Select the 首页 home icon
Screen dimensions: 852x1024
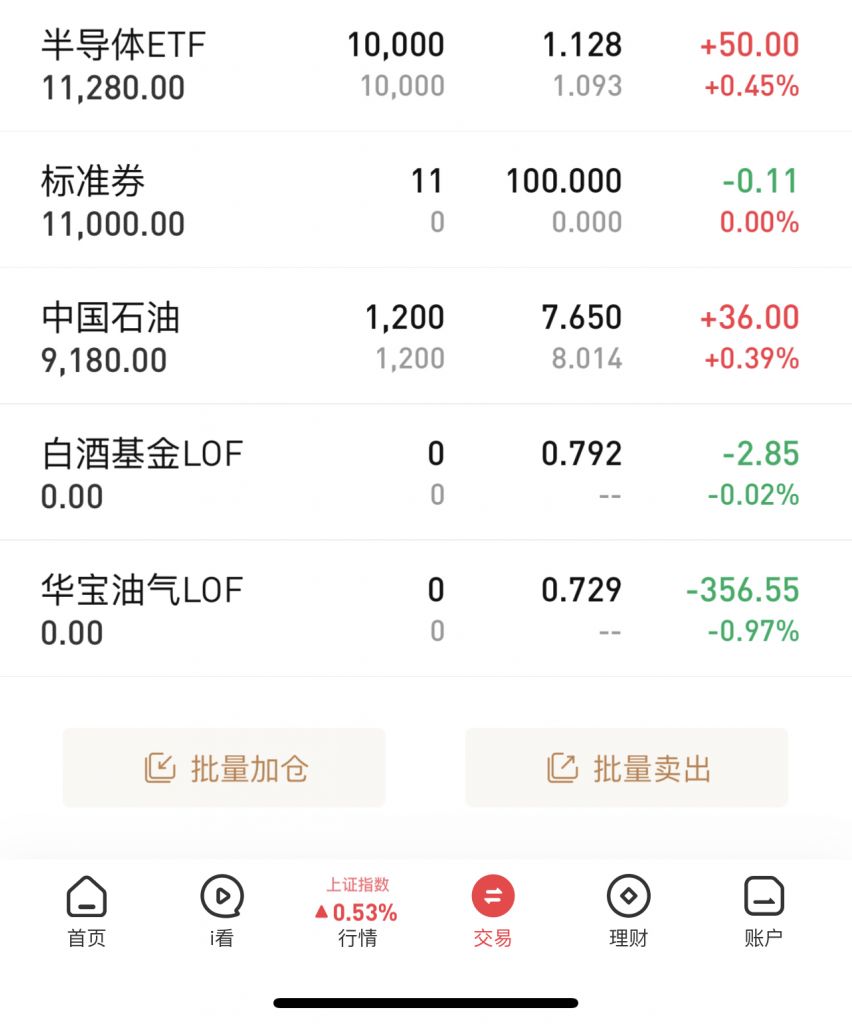pyautogui.click(x=86, y=898)
